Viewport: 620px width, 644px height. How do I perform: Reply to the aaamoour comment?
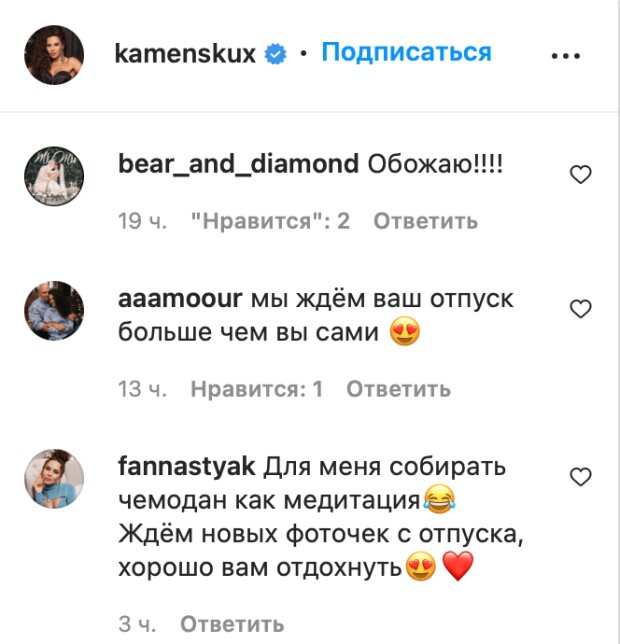click(x=398, y=388)
